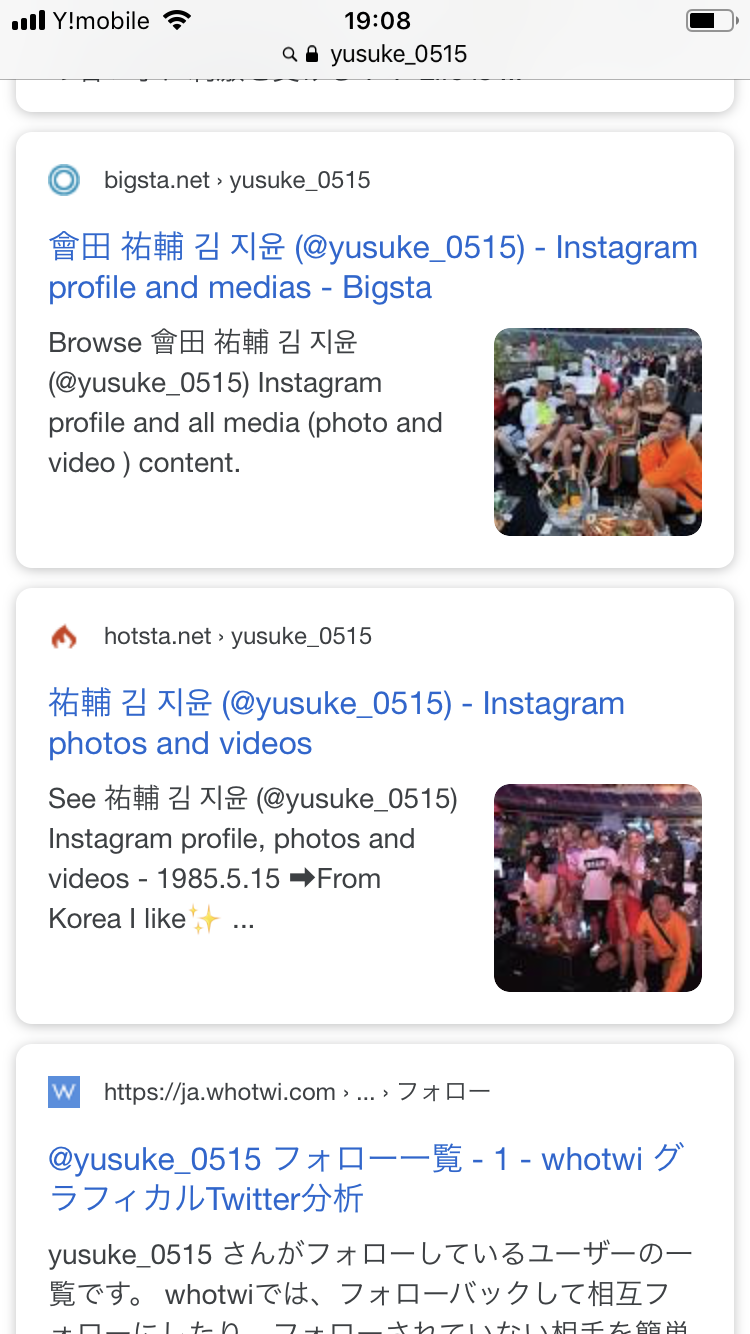Screen dimensions: 750x1334
Task: Open the hotsta.net result photo thumbnail
Action: tap(597, 887)
